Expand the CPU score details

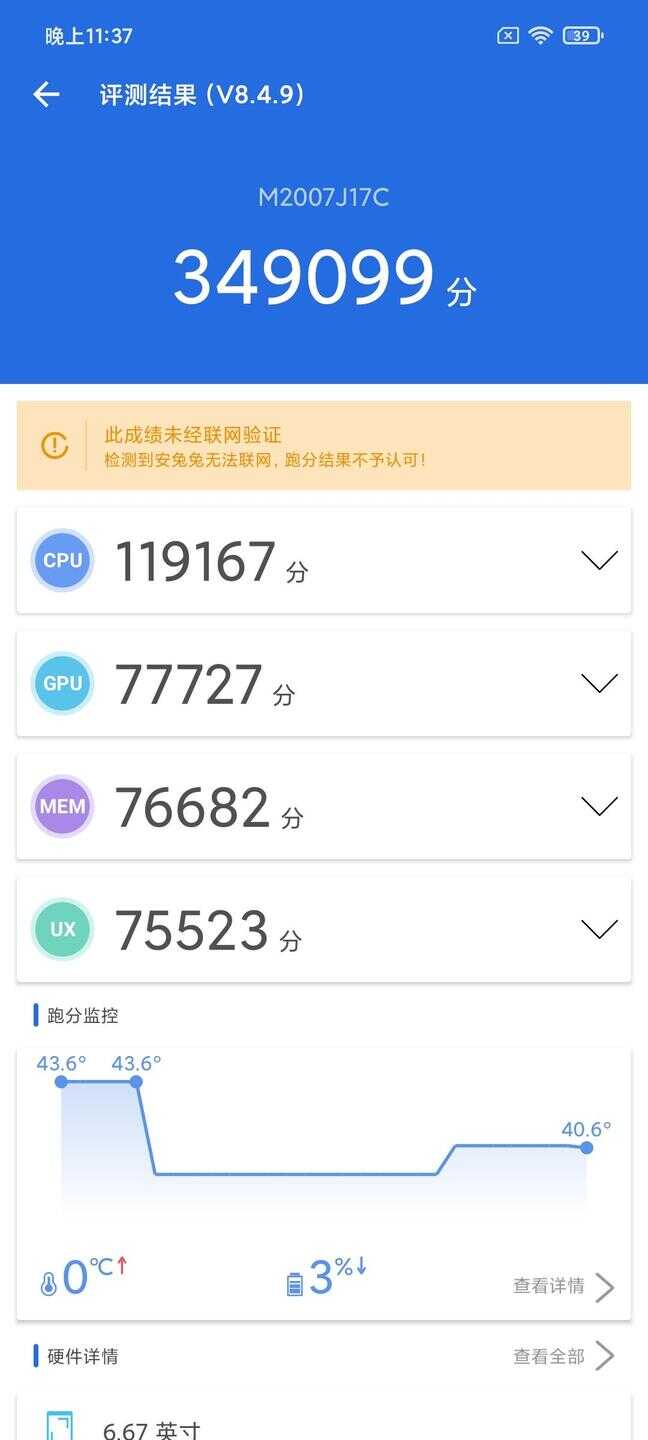(x=599, y=560)
